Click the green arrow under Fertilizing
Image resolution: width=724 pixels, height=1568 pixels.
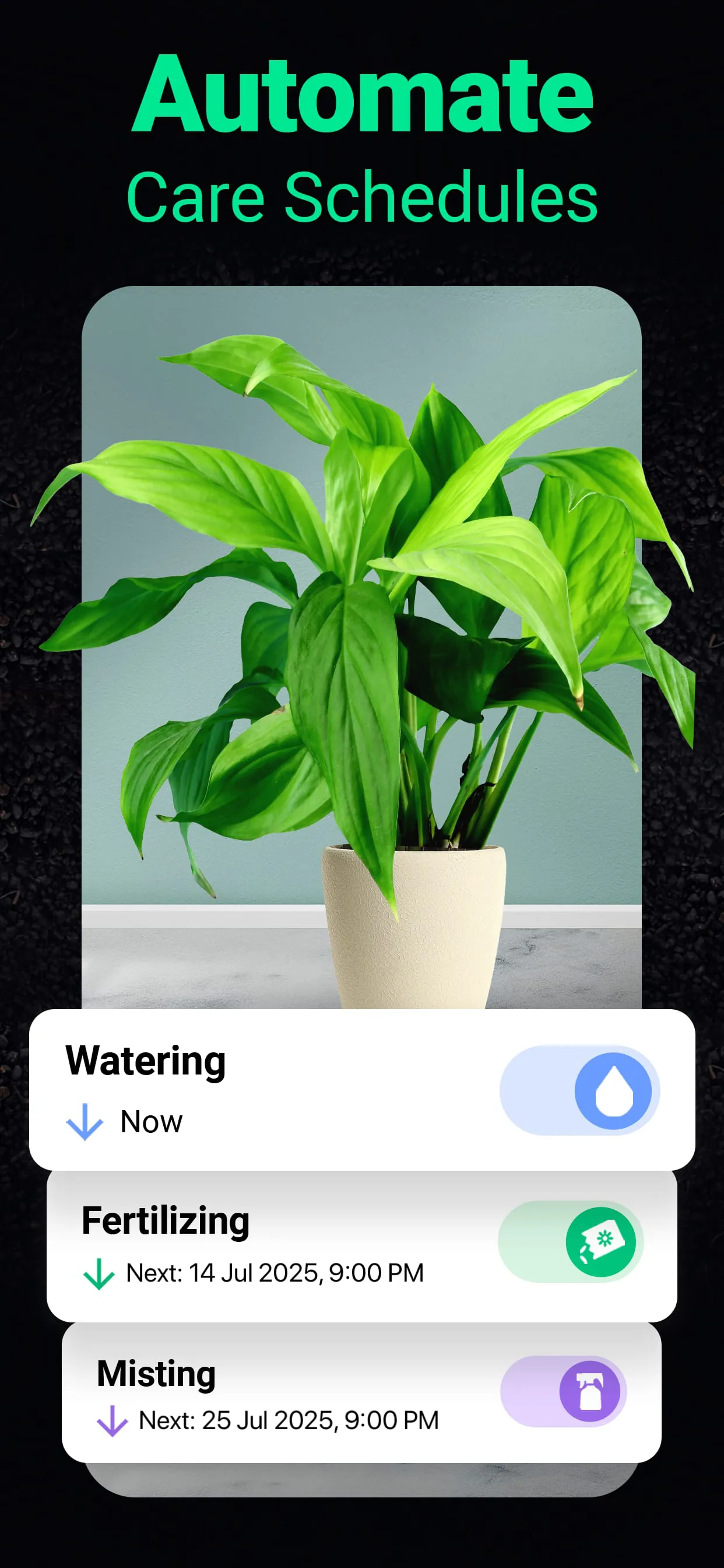[100, 1274]
